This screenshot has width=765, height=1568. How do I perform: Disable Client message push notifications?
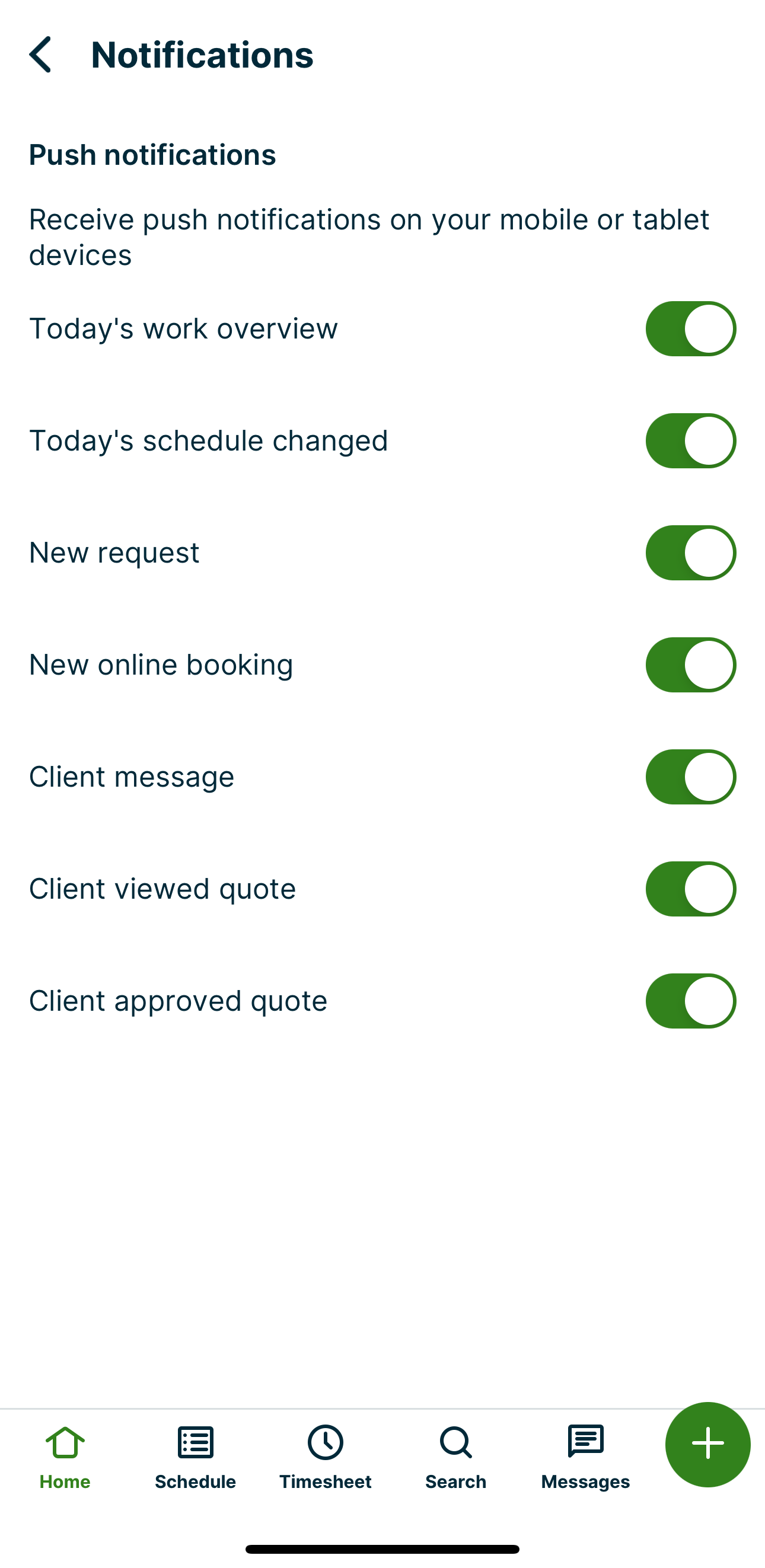(690, 777)
